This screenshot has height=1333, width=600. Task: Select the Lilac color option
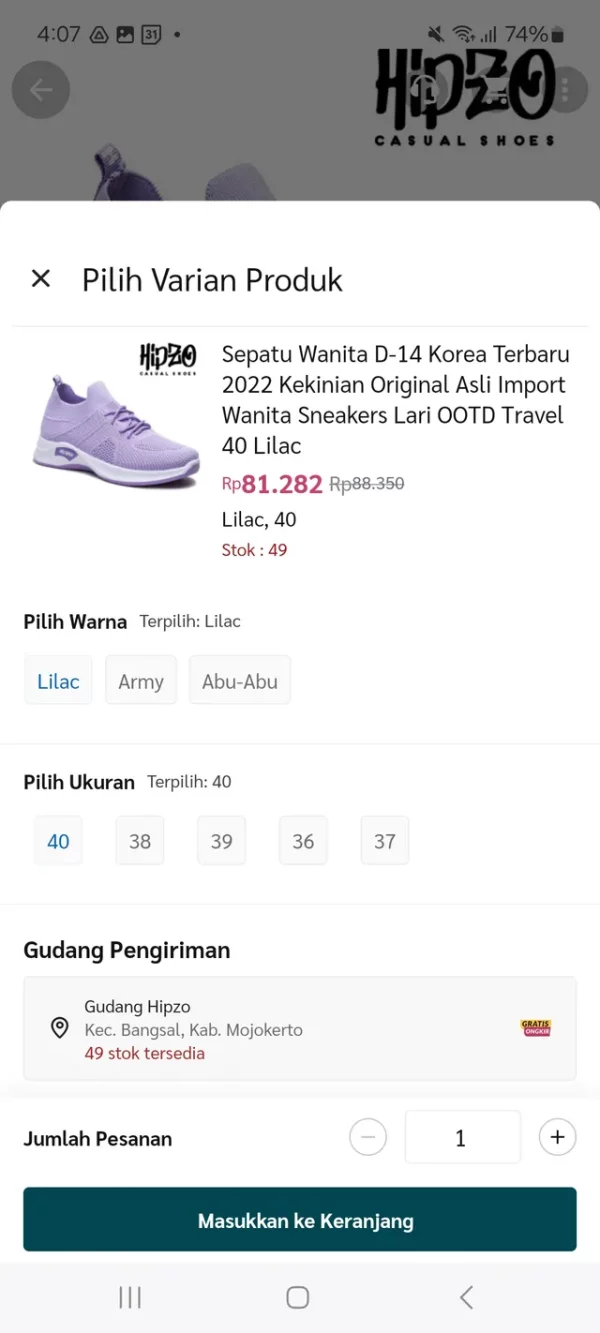[58, 681]
